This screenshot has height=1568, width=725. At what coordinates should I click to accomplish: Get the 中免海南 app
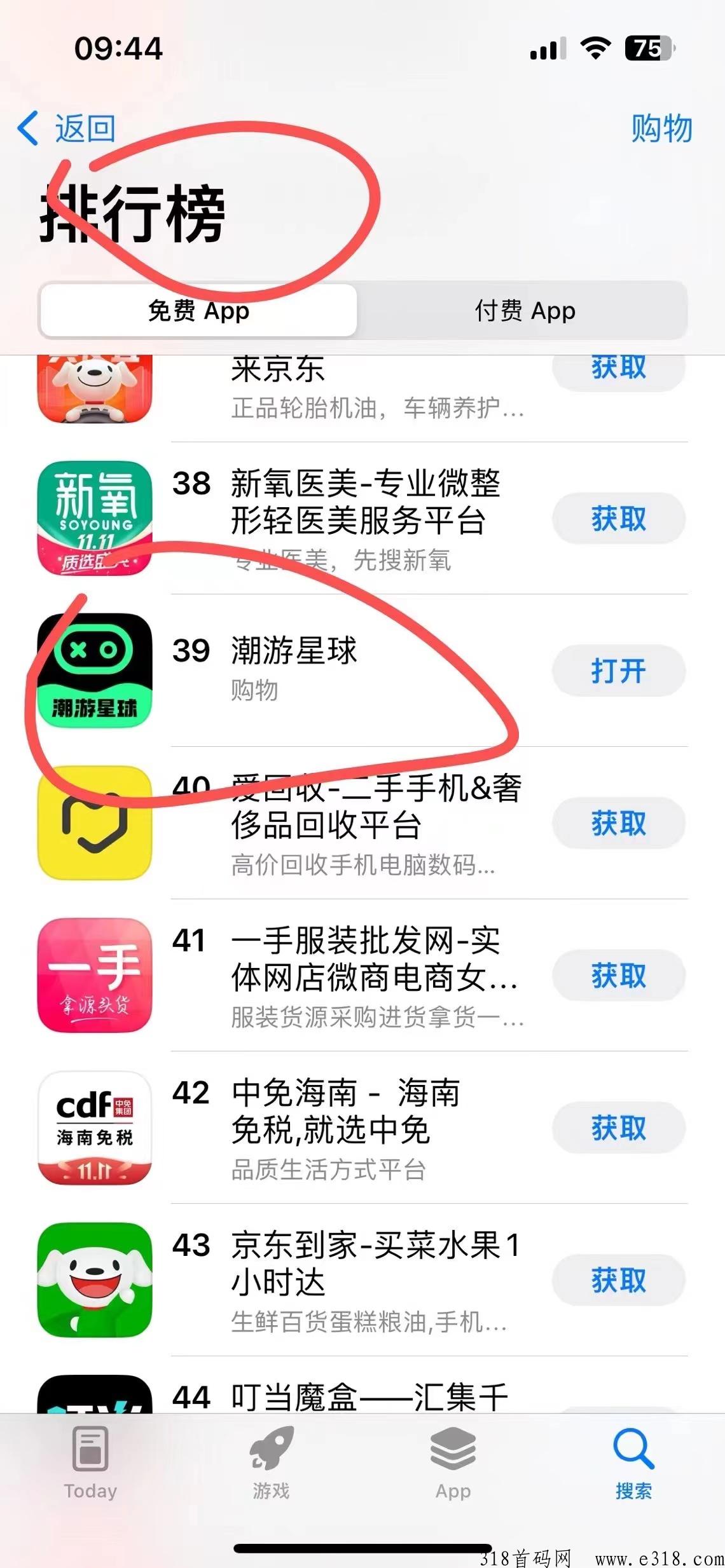click(x=618, y=1128)
